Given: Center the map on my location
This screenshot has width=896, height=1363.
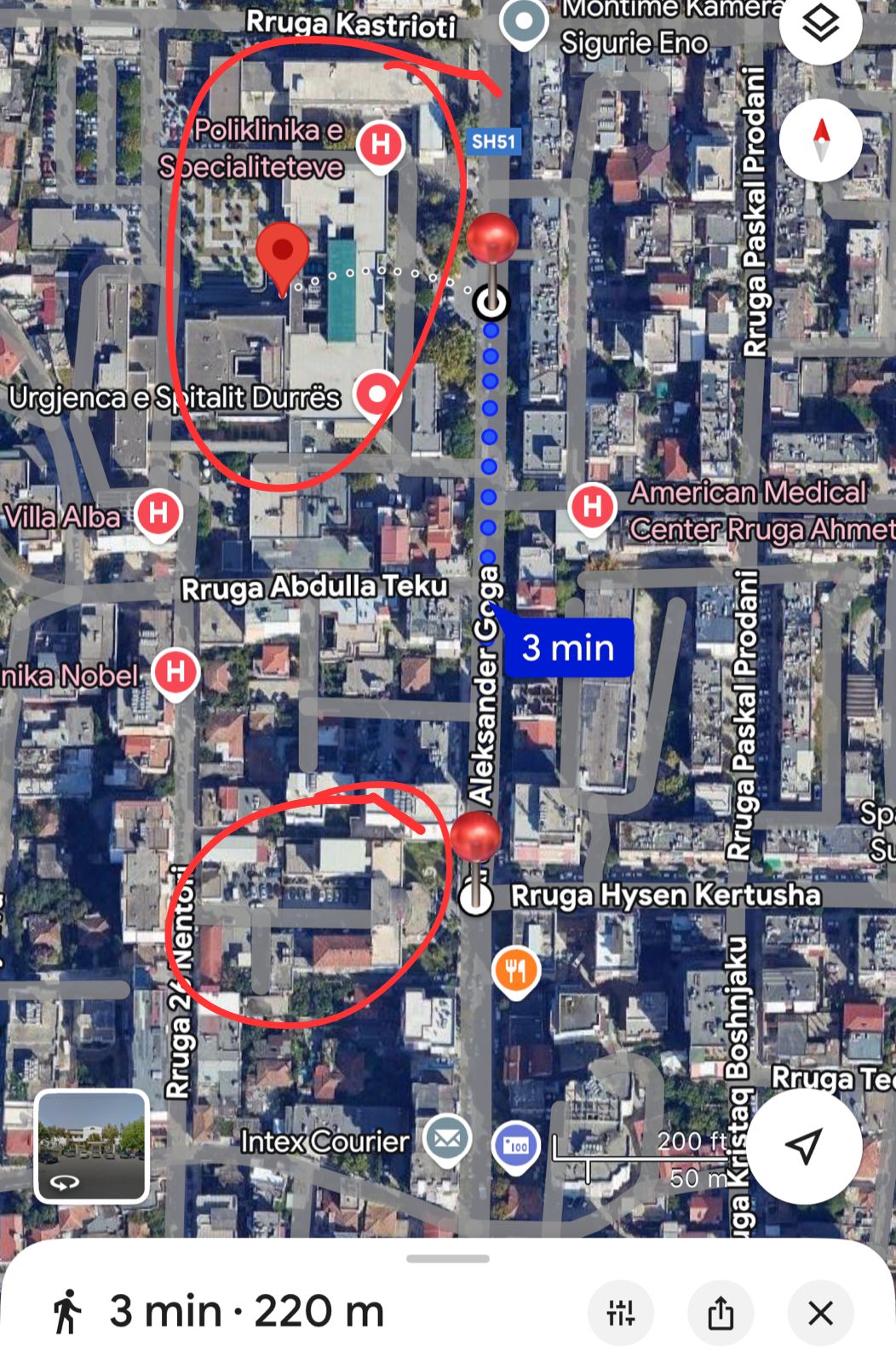Looking at the screenshot, I should pyautogui.click(x=802, y=1145).
